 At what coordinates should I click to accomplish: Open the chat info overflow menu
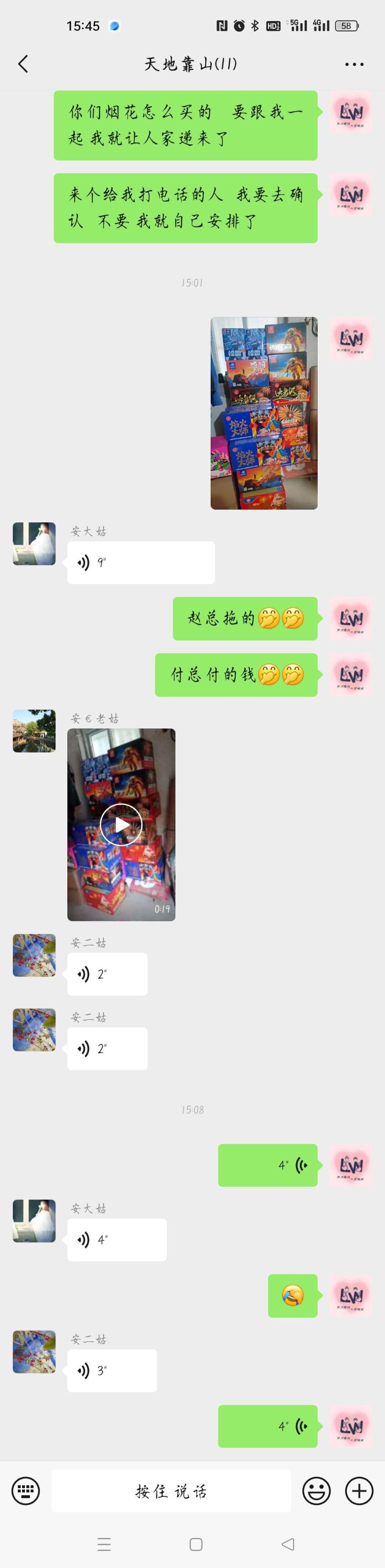pos(354,64)
